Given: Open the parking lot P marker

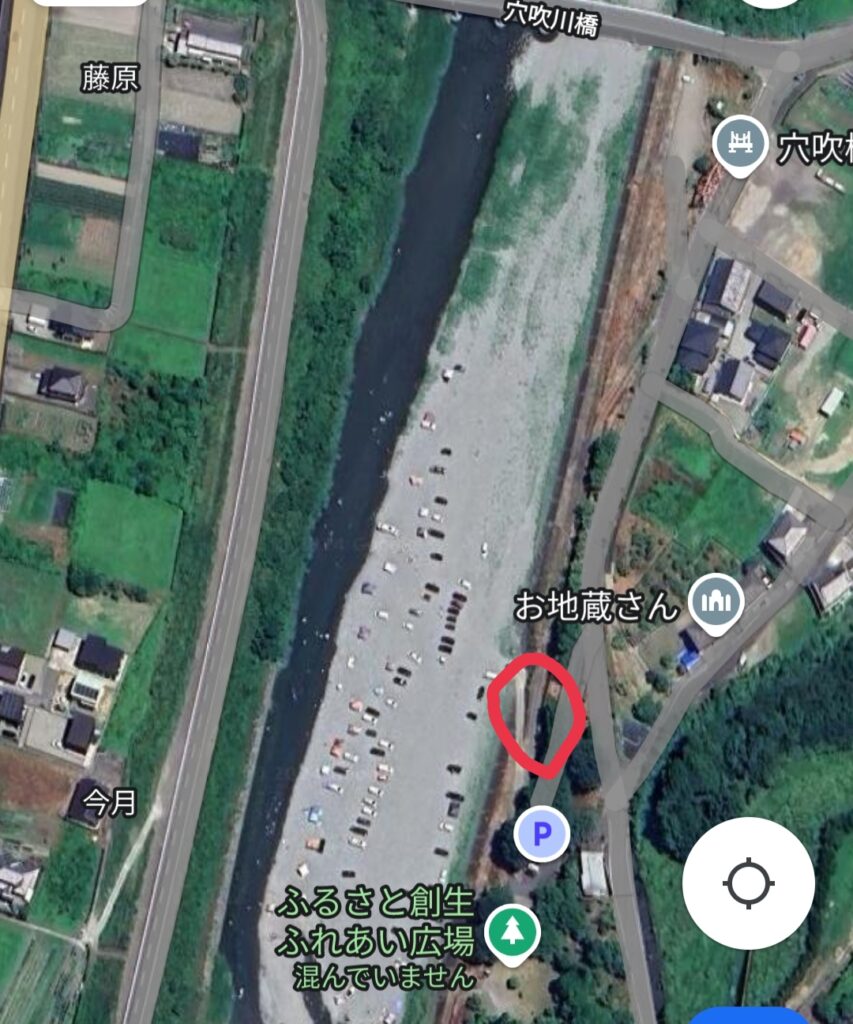Looking at the screenshot, I should click(x=542, y=834).
